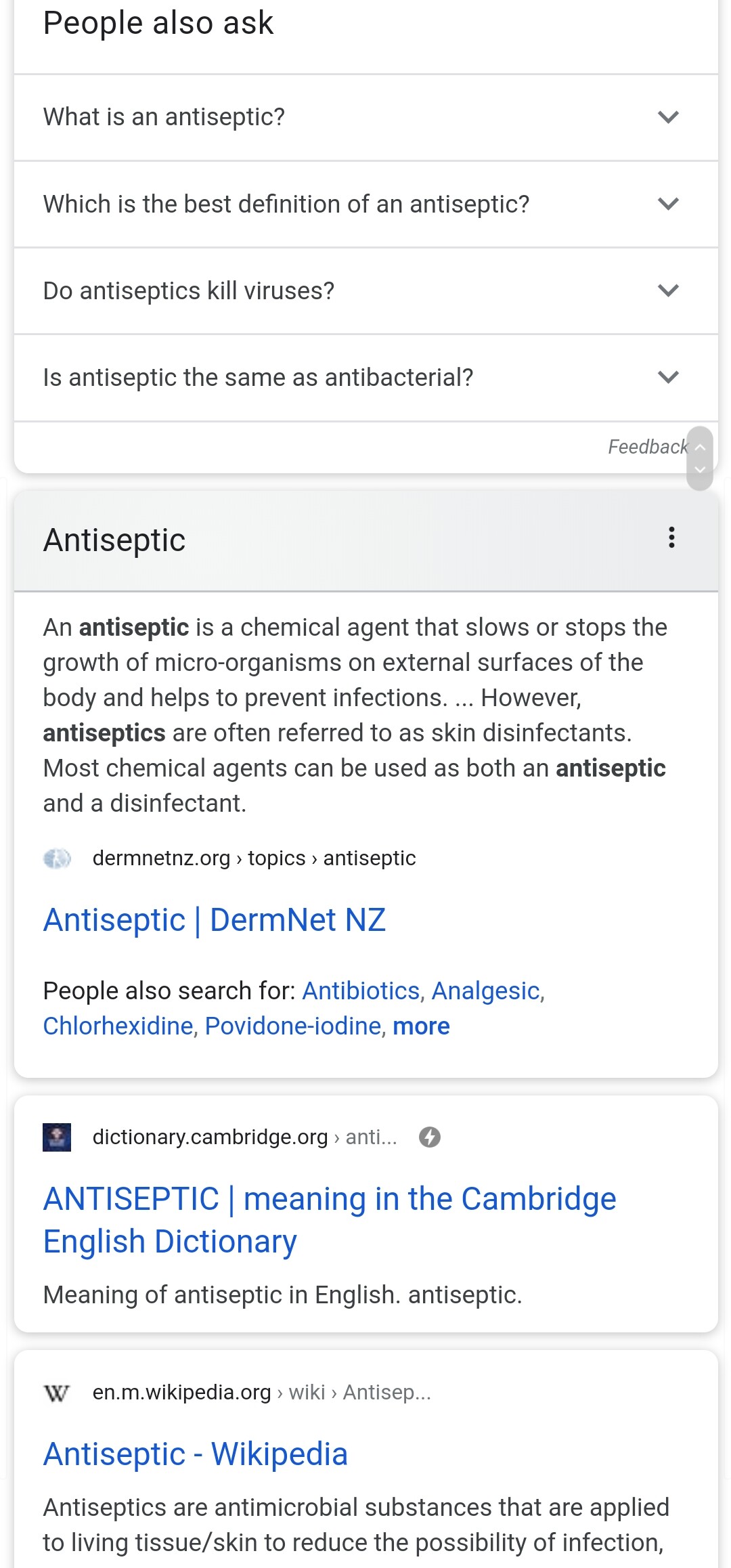Expand "Which is the best definition" question

(x=365, y=204)
